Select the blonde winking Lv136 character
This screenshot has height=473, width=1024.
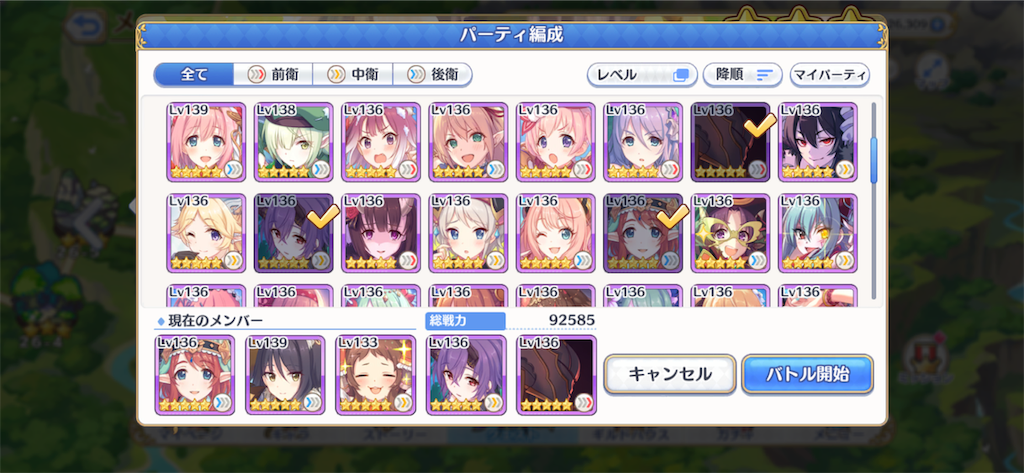206,233
